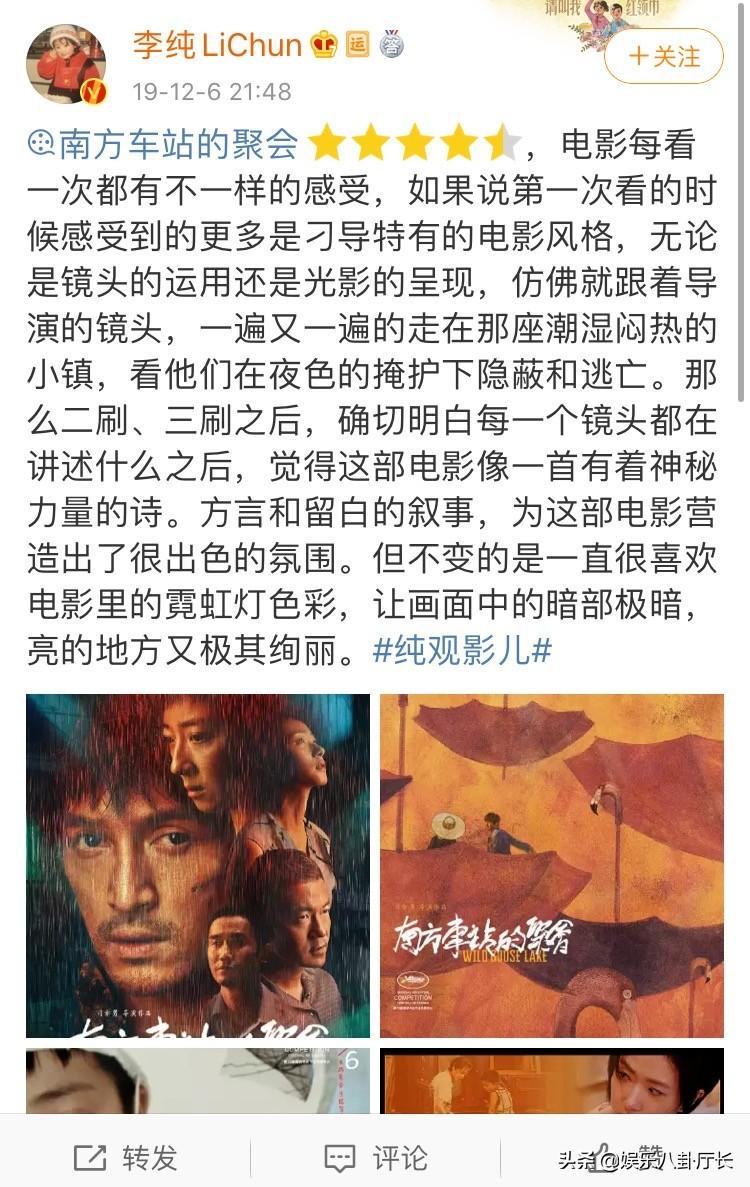Follow Li Chun with the 关注 button
750x1187 pixels.
pos(663,56)
